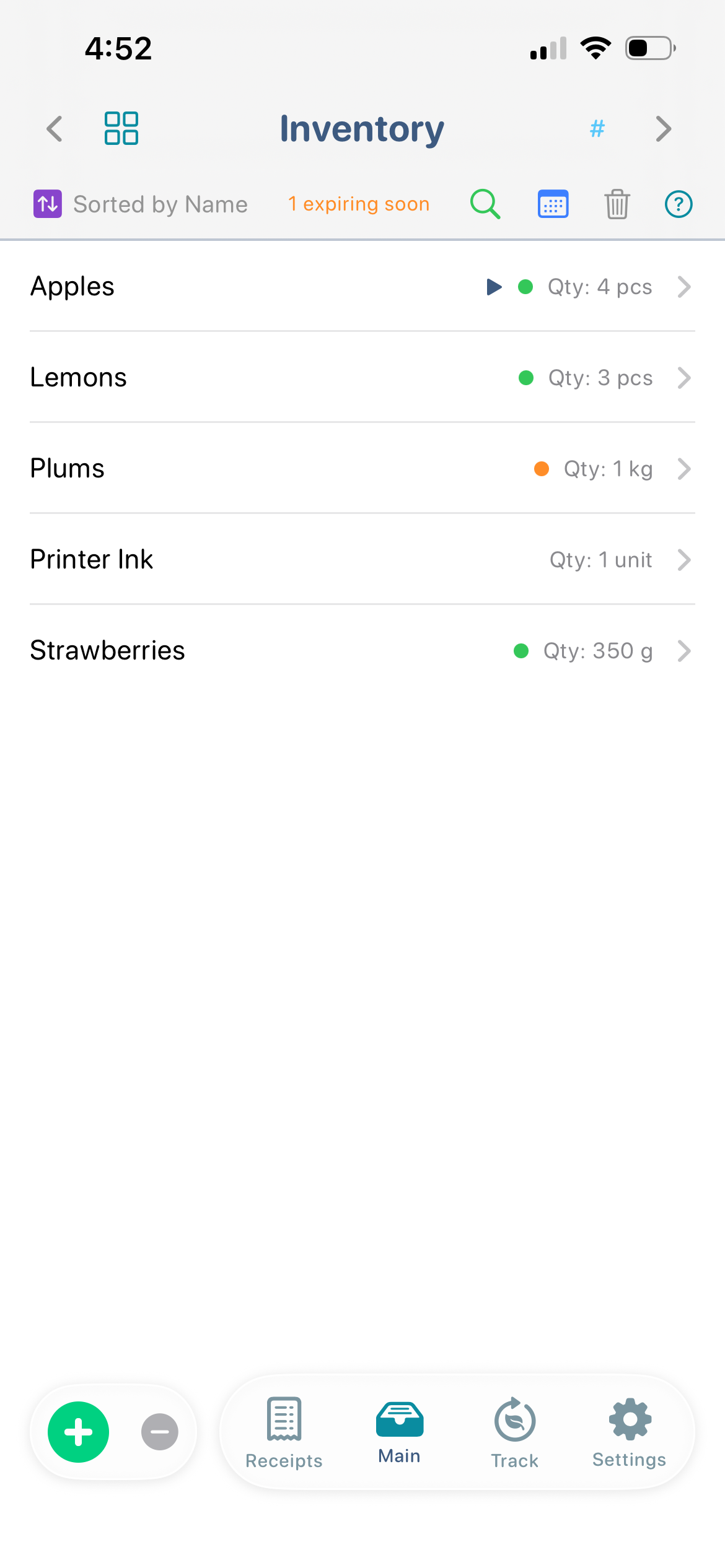This screenshot has width=725, height=1568.
Task: Tap the trash can icon
Action: [x=617, y=204]
